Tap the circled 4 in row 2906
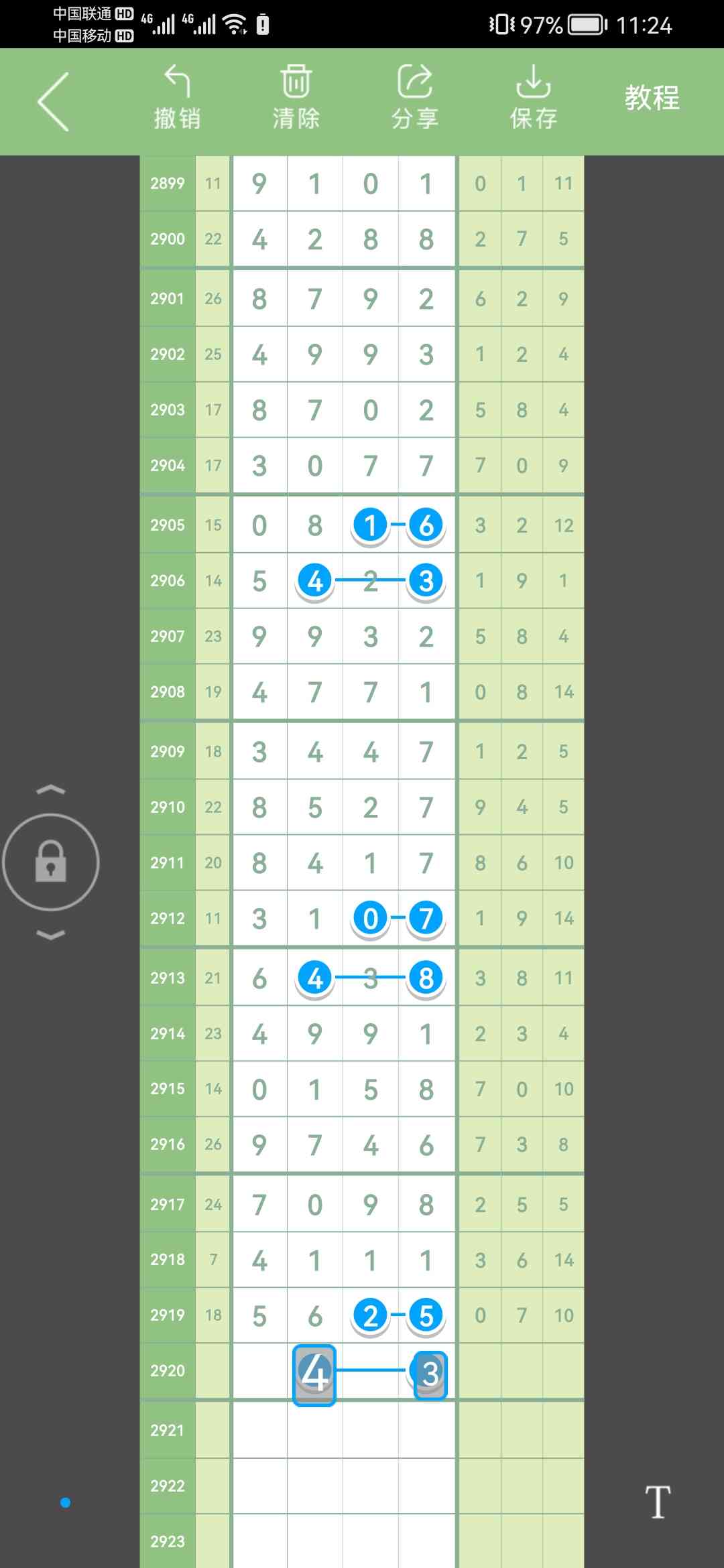The height and width of the screenshot is (1568, 724). [x=315, y=581]
